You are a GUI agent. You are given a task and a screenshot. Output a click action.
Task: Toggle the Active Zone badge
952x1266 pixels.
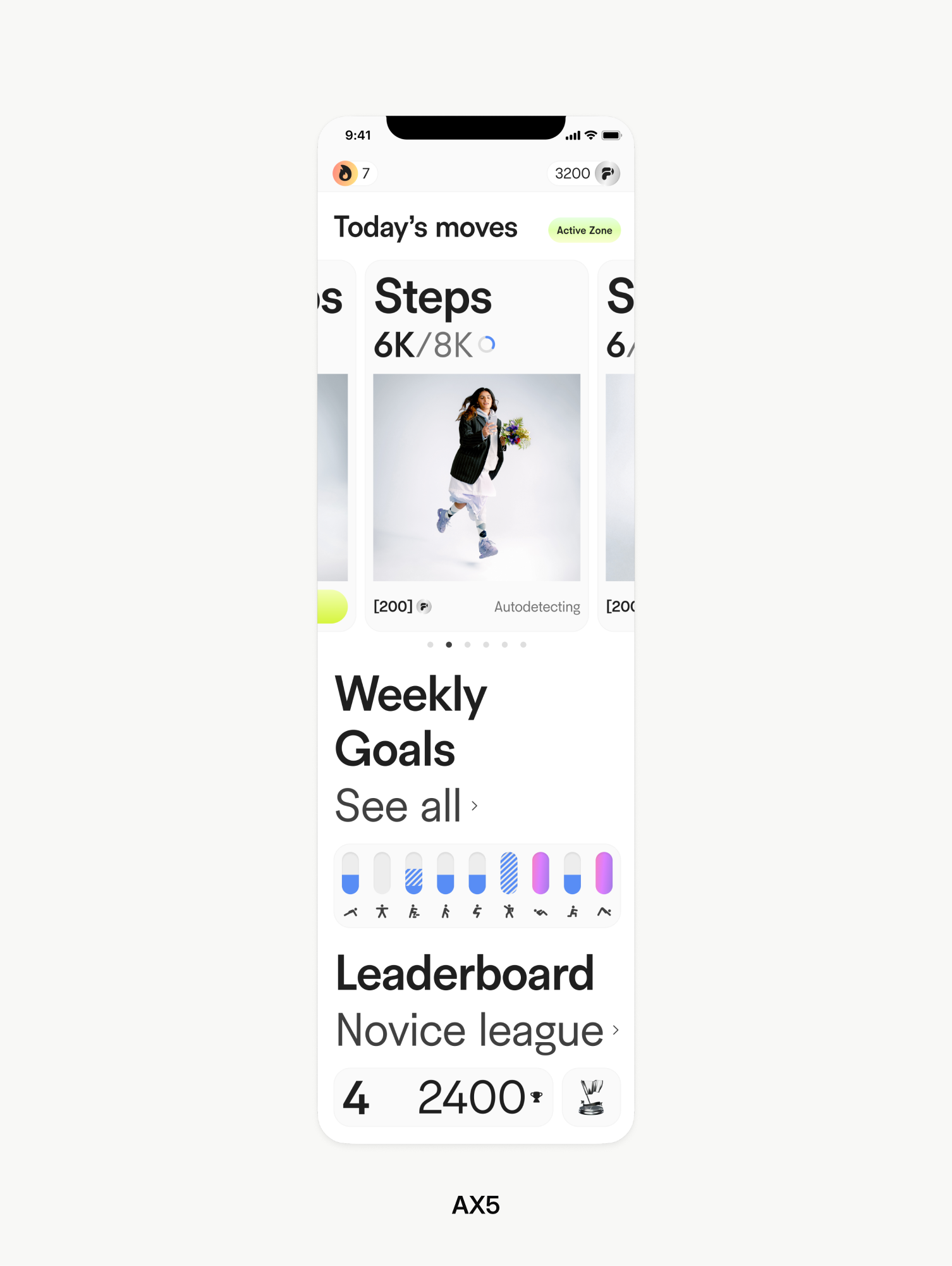click(583, 230)
